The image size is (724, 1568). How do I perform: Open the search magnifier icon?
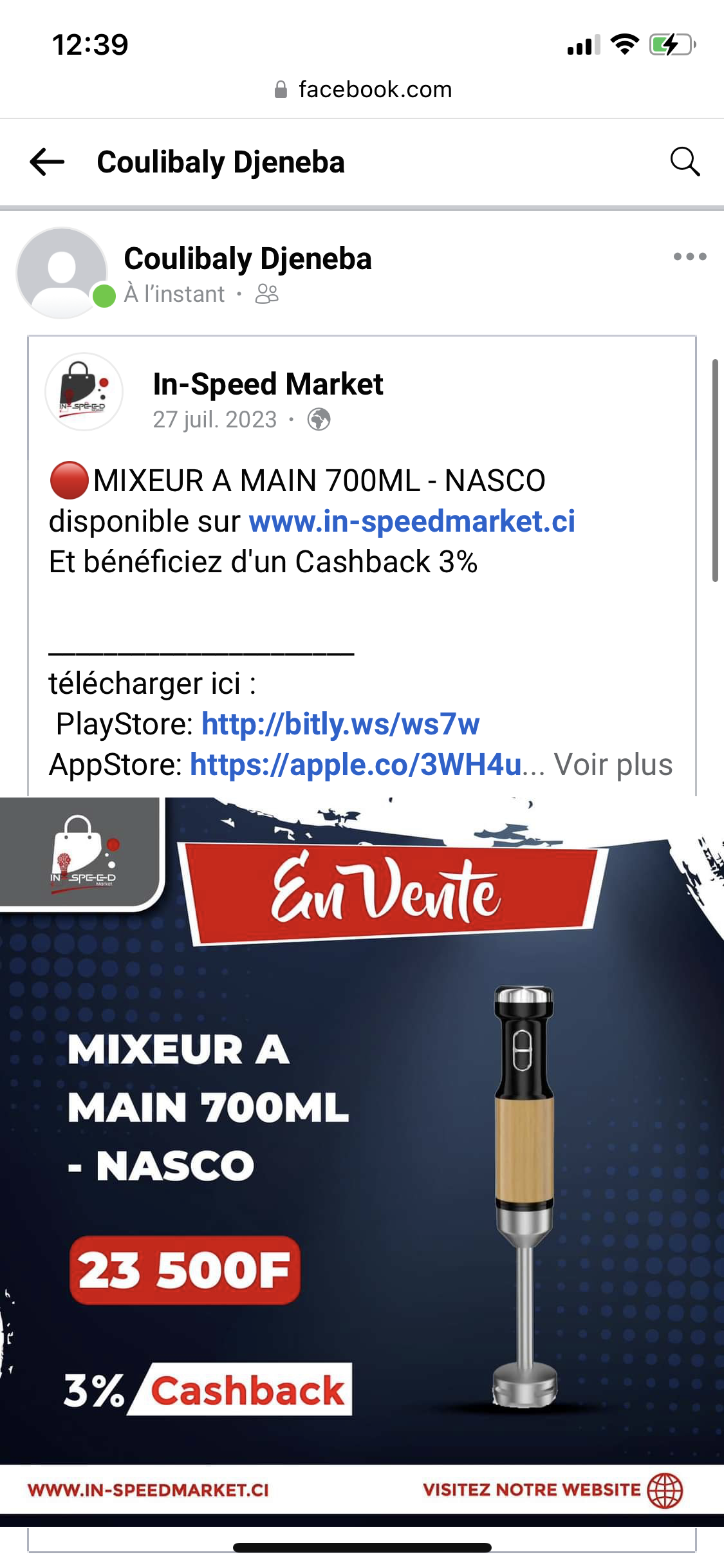[x=685, y=162]
